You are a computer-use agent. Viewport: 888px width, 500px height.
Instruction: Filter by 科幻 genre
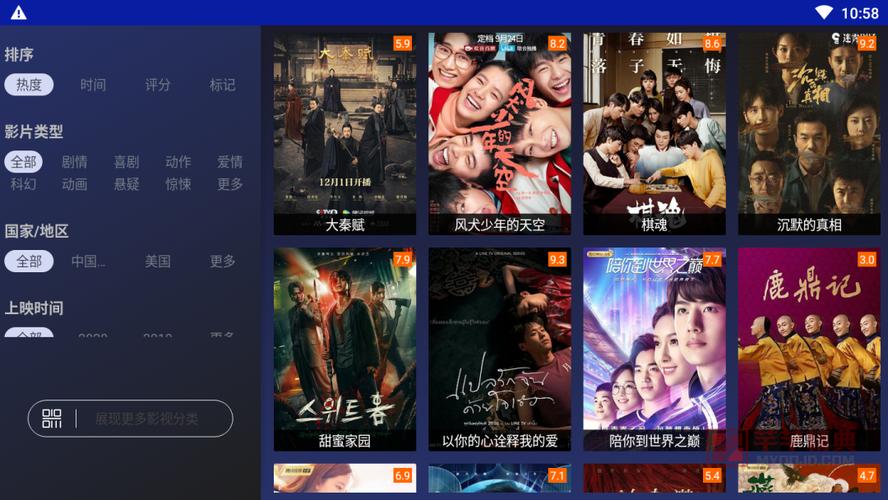[x=23, y=184]
